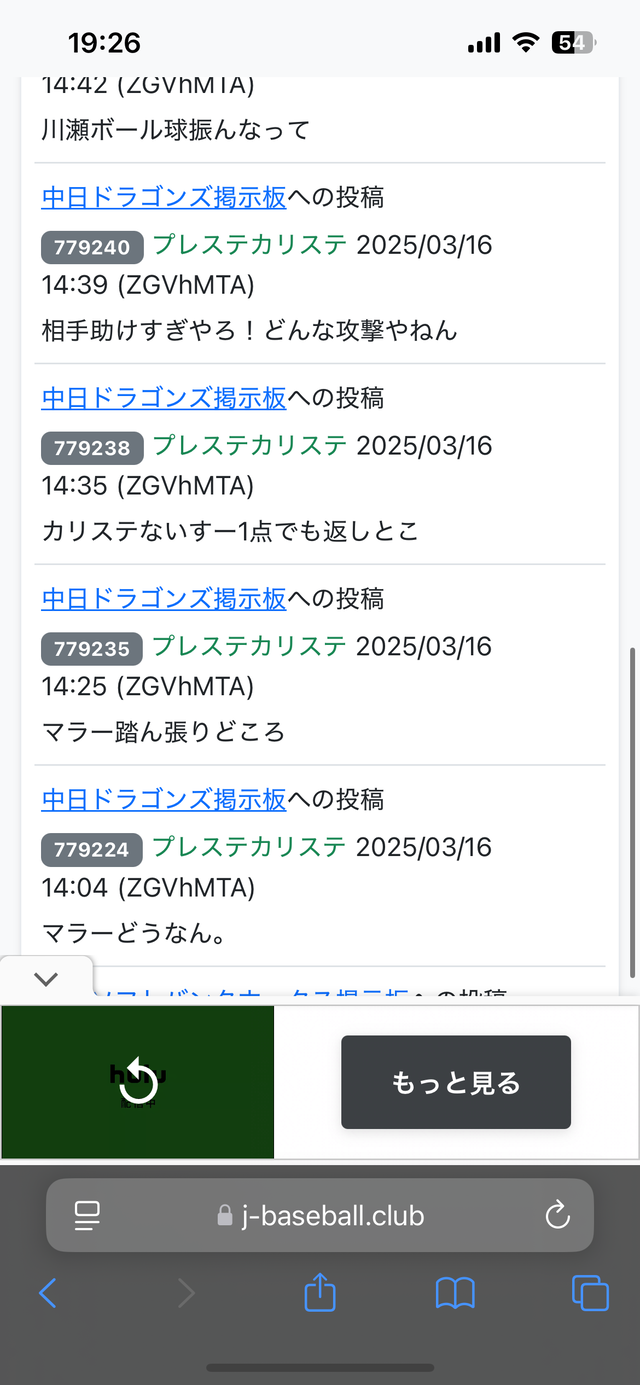
Task: Open the 中日ドラゴンズ掲示板 link above post 779238
Action: 164,398
